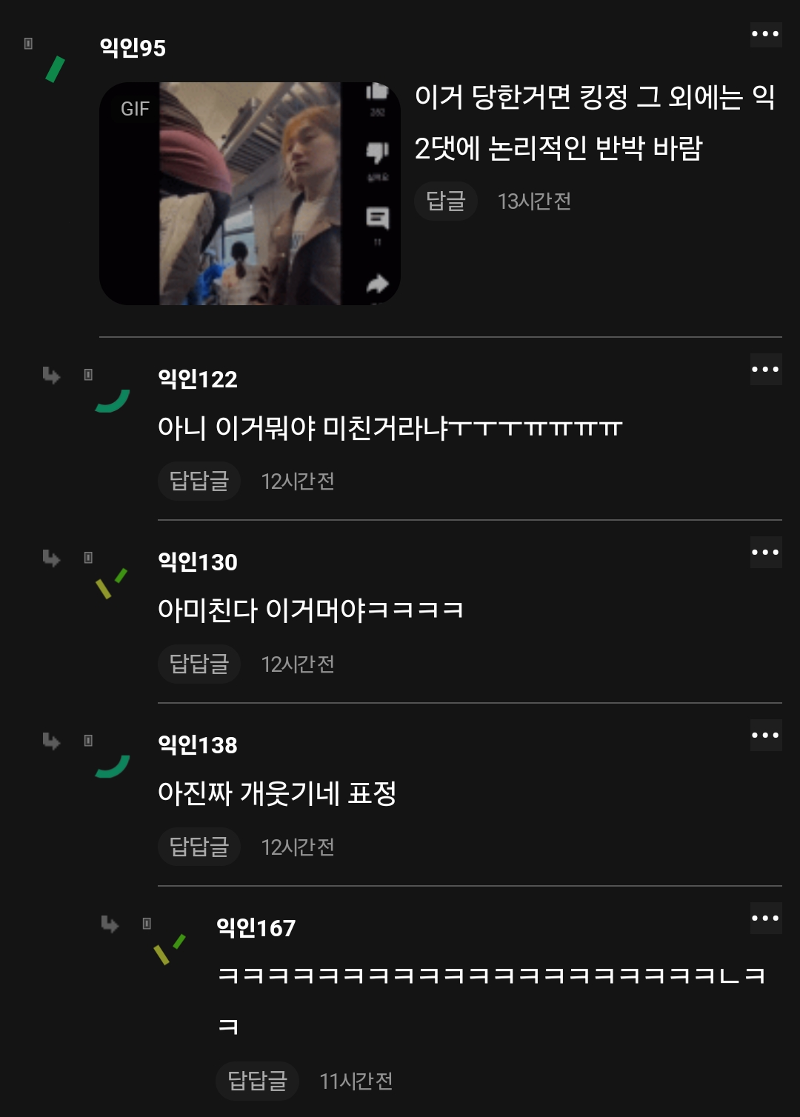
Task: Open more options for 익인138's reply
Action: point(765,735)
